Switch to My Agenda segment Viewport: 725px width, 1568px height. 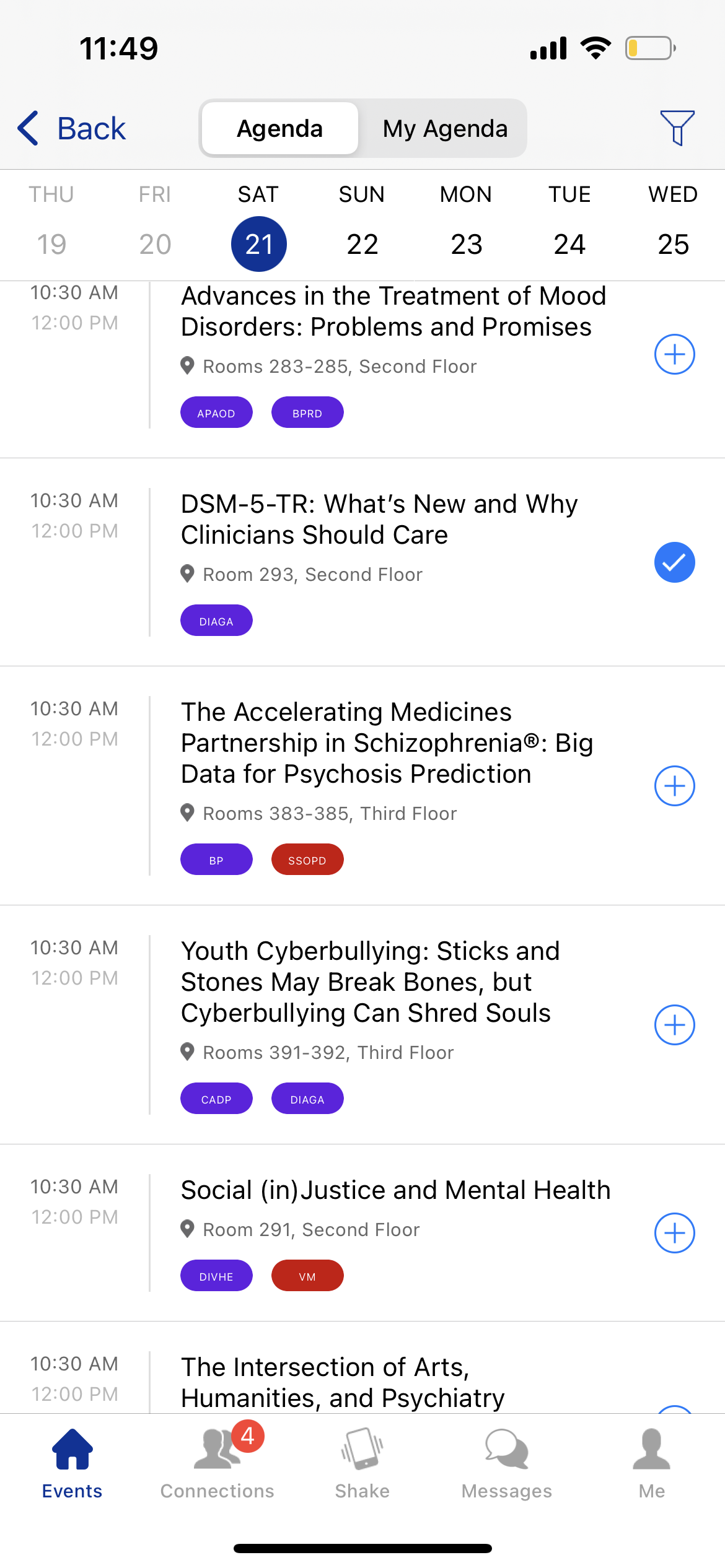pyautogui.click(x=445, y=129)
